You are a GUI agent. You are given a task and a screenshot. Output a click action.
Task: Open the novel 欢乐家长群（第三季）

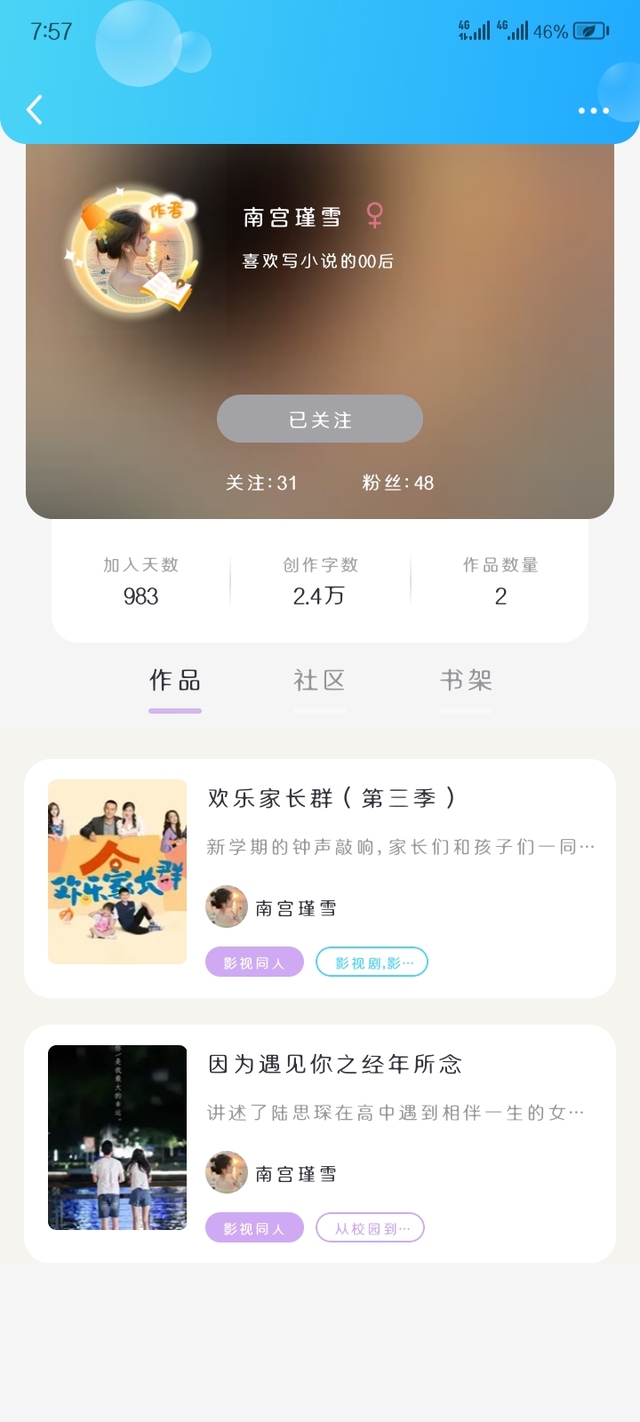click(320, 878)
